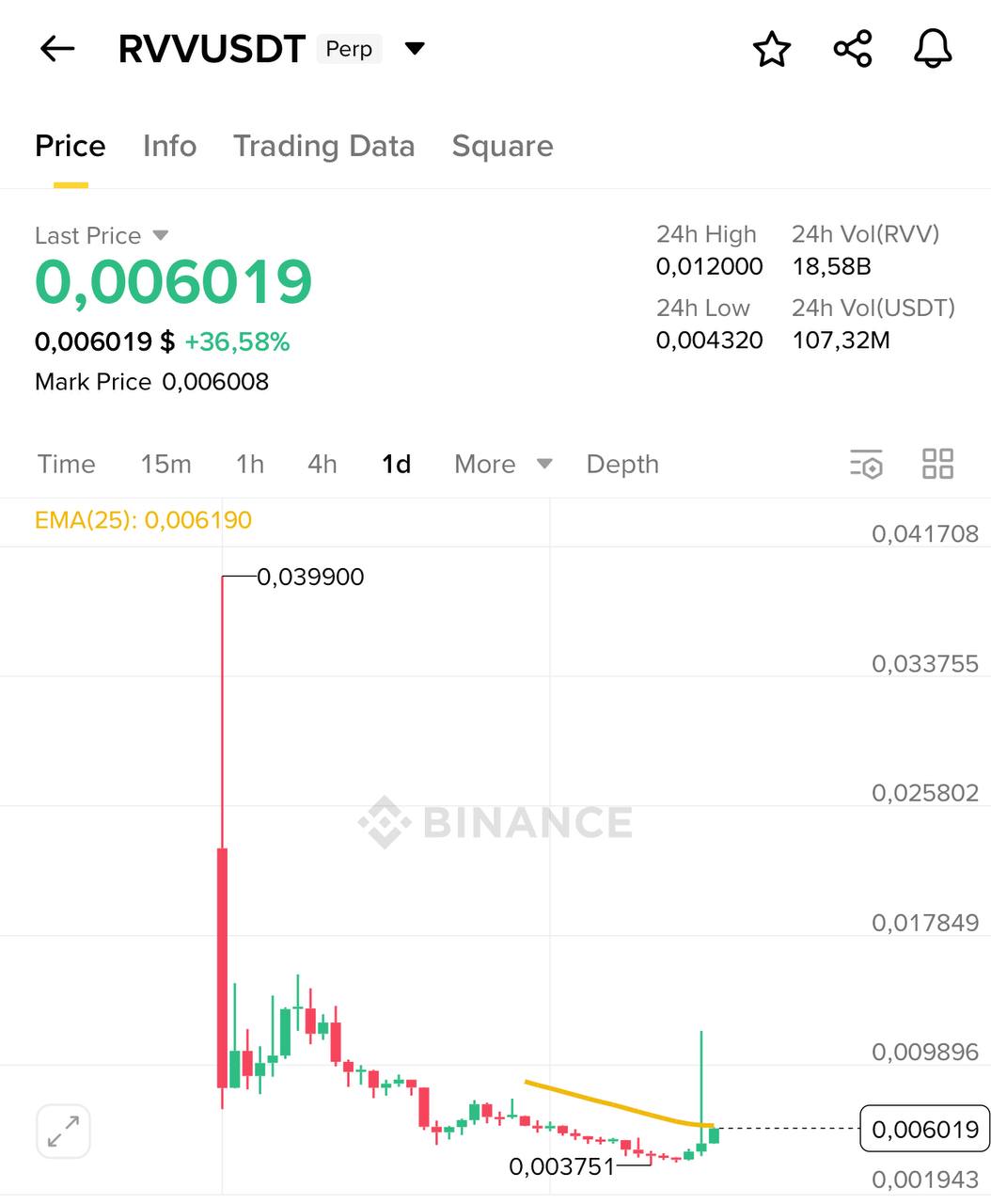Screen dimensions: 991x1204
Task: Switch to the Trading Data tab
Action: (324, 147)
